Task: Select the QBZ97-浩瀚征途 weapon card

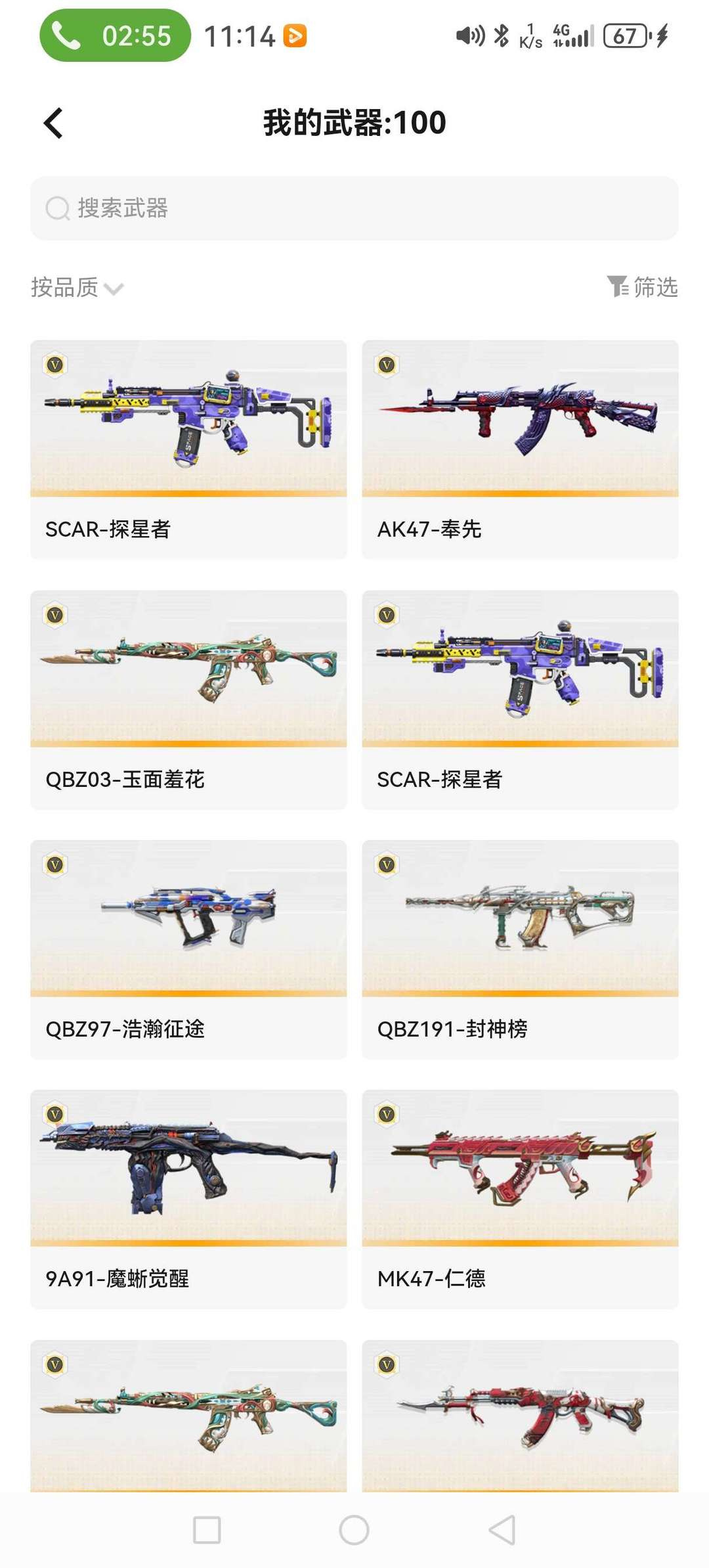Action: pyautogui.click(x=188, y=949)
